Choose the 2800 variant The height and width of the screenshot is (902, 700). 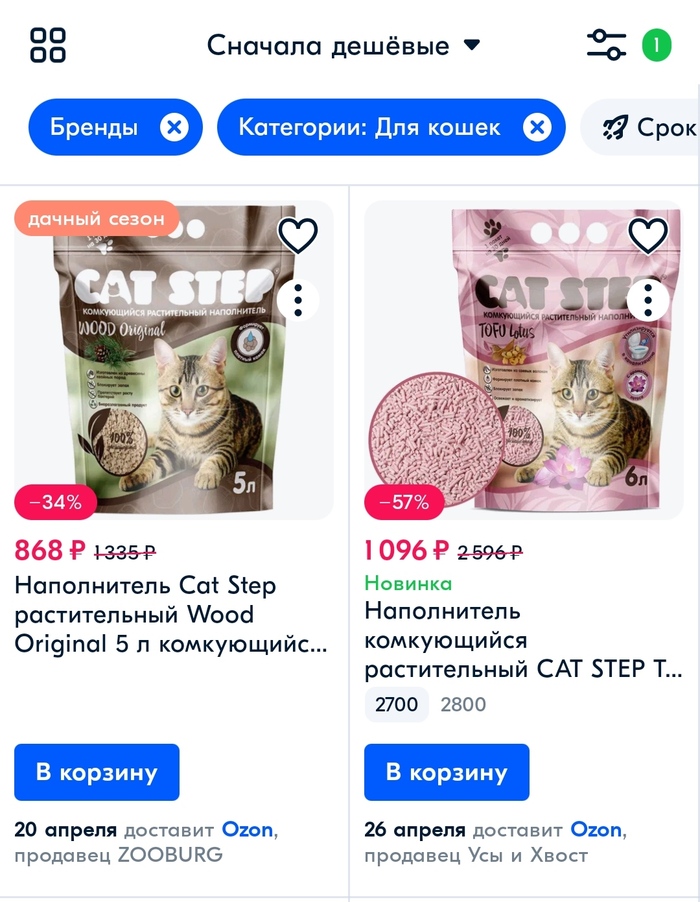pyautogui.click(x=463, y=704)
